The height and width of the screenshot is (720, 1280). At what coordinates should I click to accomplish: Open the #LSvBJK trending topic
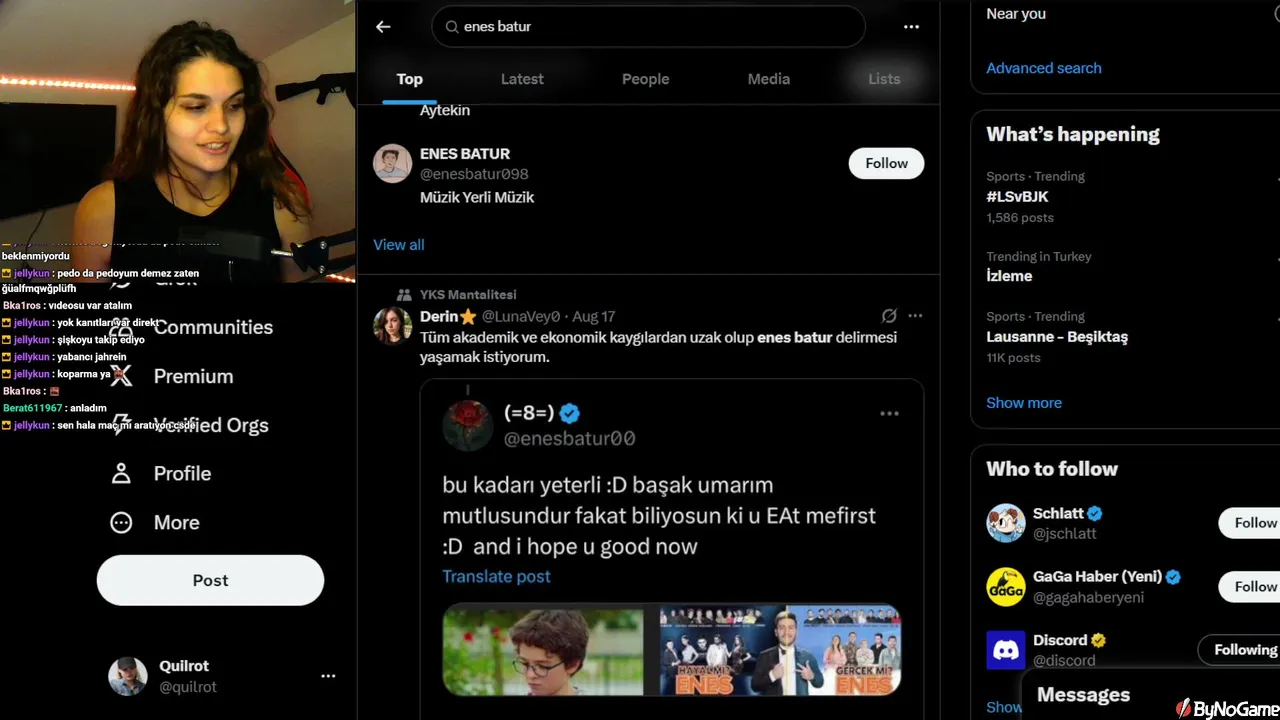tap(1017, 197)
